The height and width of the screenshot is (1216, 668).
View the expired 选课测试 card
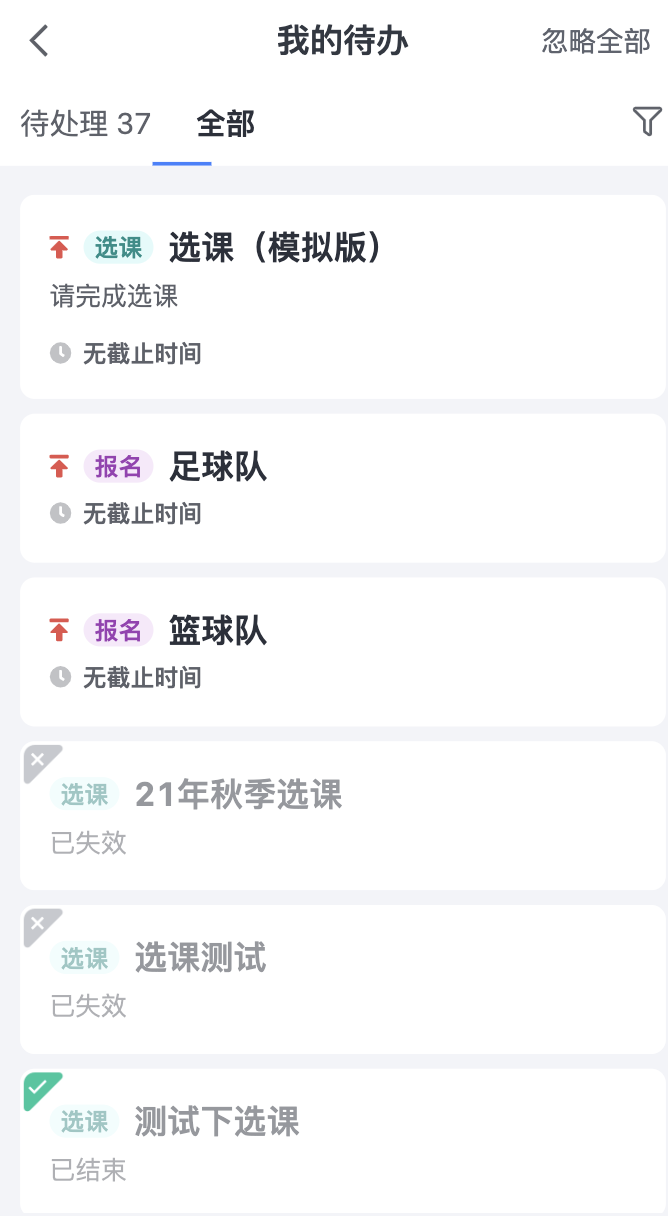coord(343,980)
